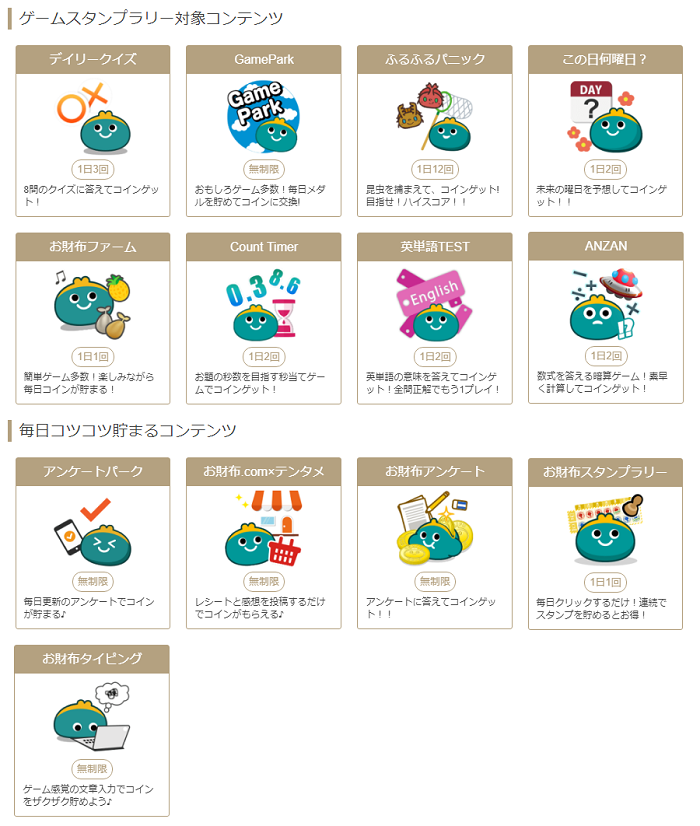
Task: Open the お財布タイピング card
Action: 93,730
